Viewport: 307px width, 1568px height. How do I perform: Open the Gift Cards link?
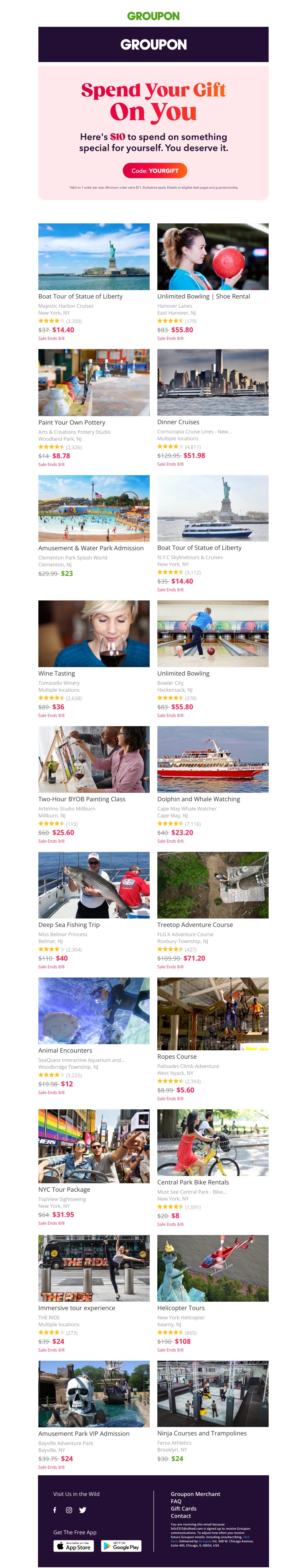(x=183, y=1508)
